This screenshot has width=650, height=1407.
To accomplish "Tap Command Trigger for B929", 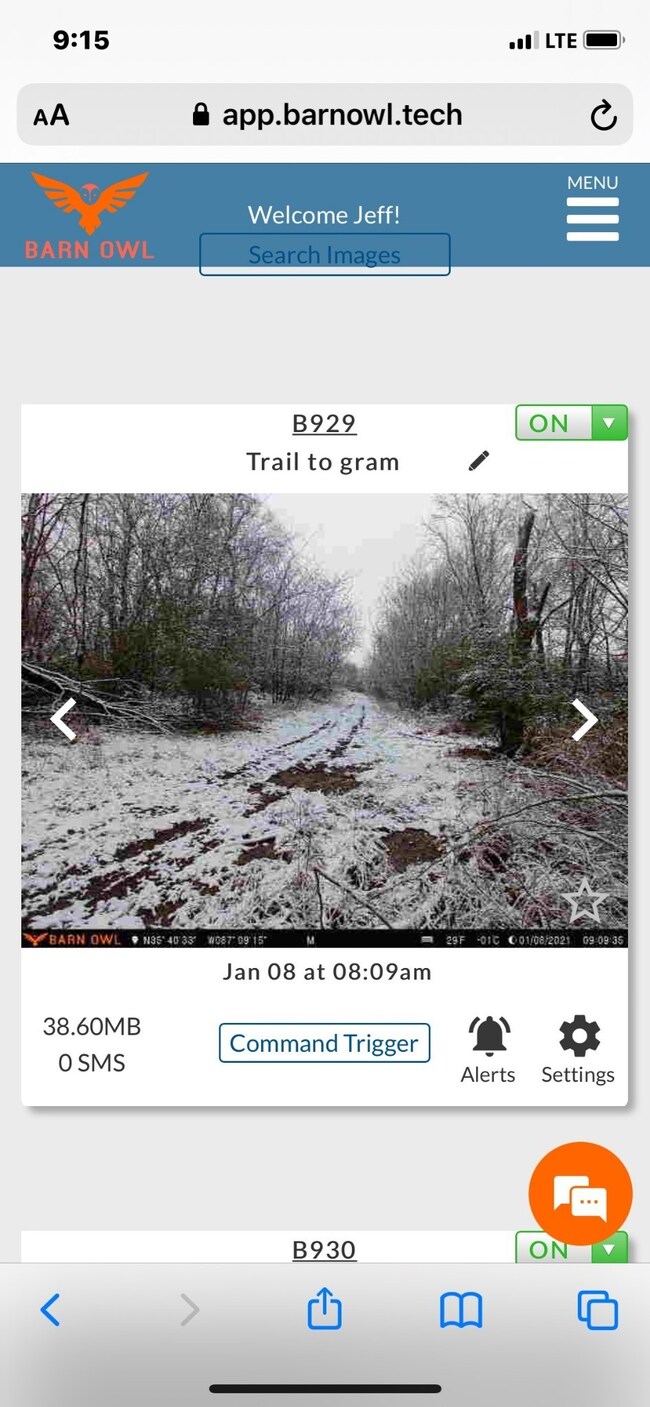I will click(x=324, y=1043).
